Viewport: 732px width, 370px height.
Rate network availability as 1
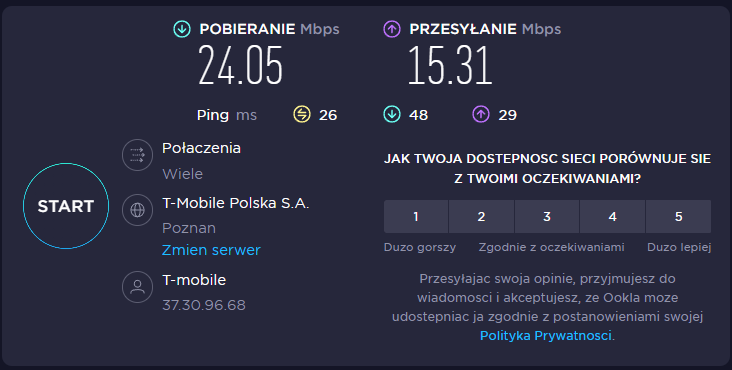coord(416,216)
